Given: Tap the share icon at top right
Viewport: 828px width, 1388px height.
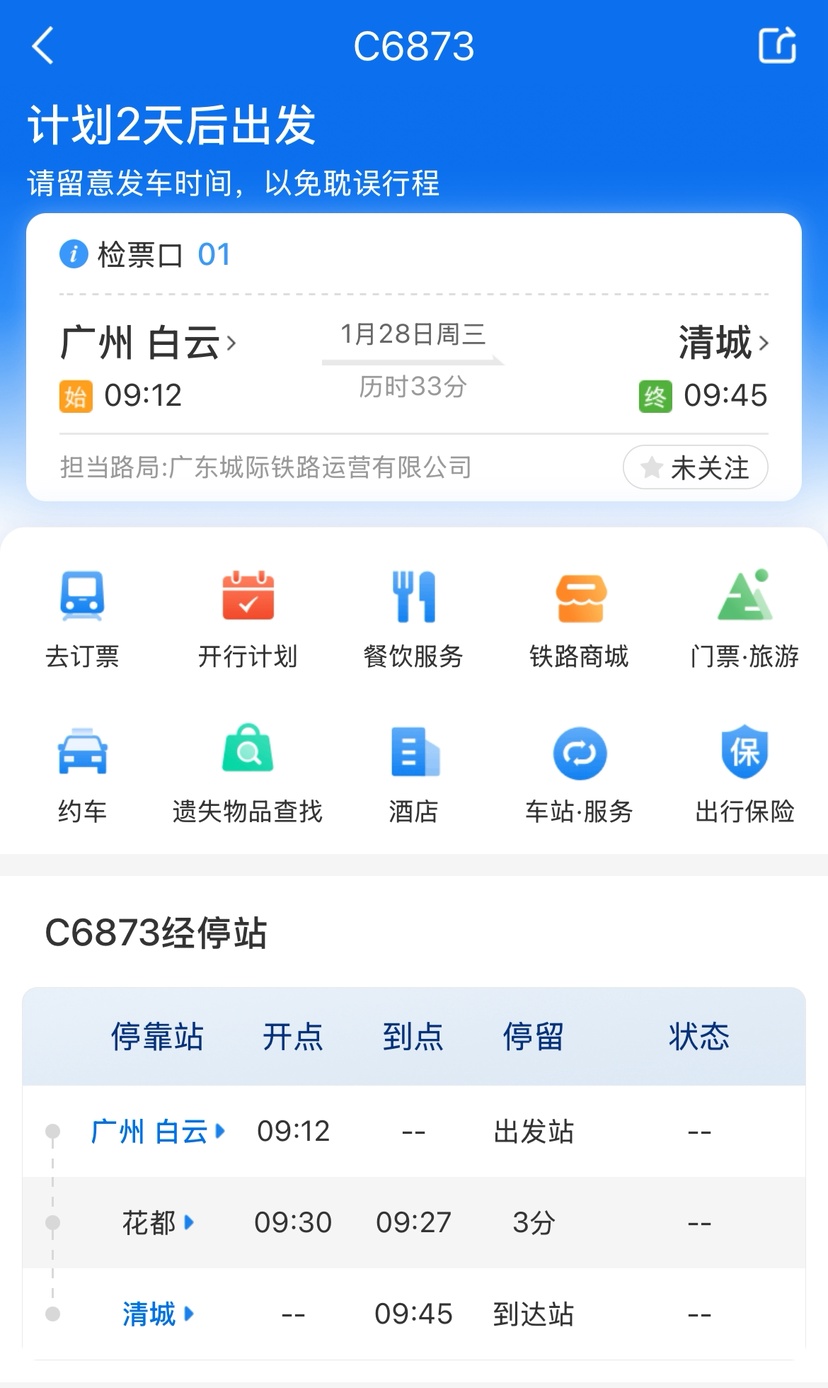Looking at the screenshot, I should pyautogui.click(x=779, y=46).
